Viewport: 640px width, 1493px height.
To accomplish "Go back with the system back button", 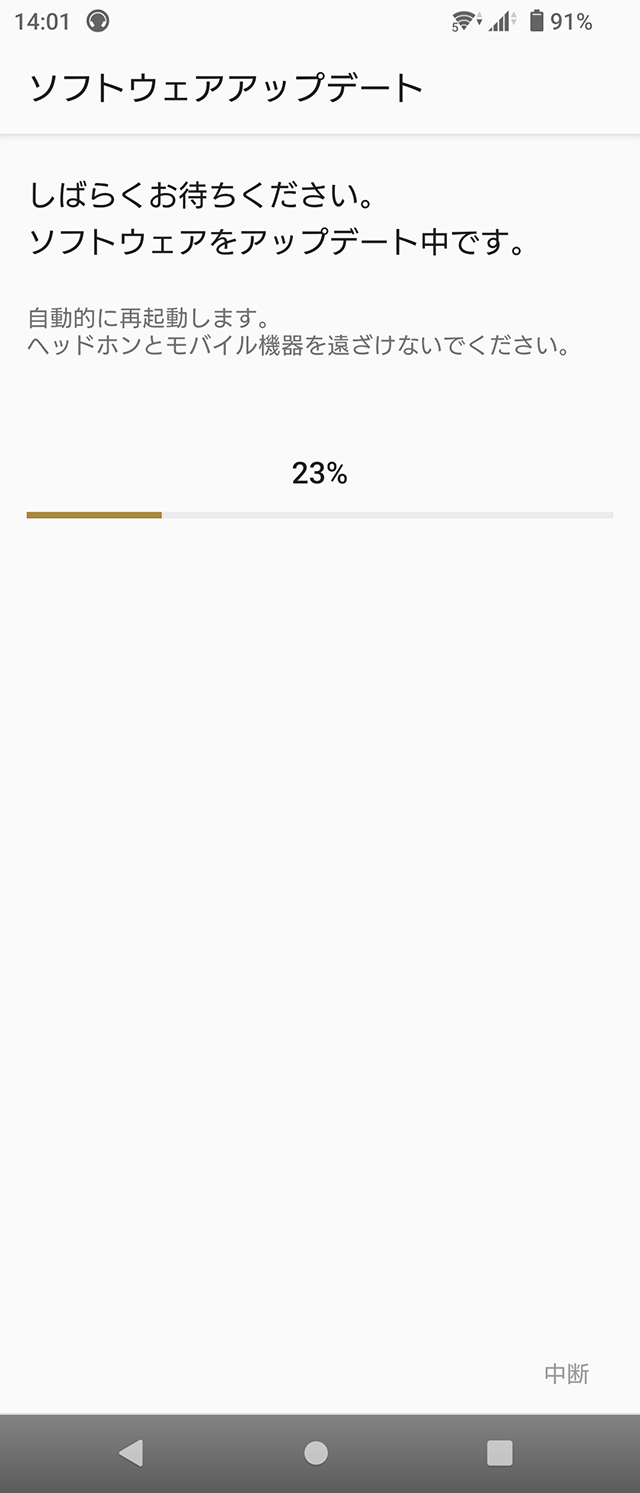I will click(x=130, y=1453).
